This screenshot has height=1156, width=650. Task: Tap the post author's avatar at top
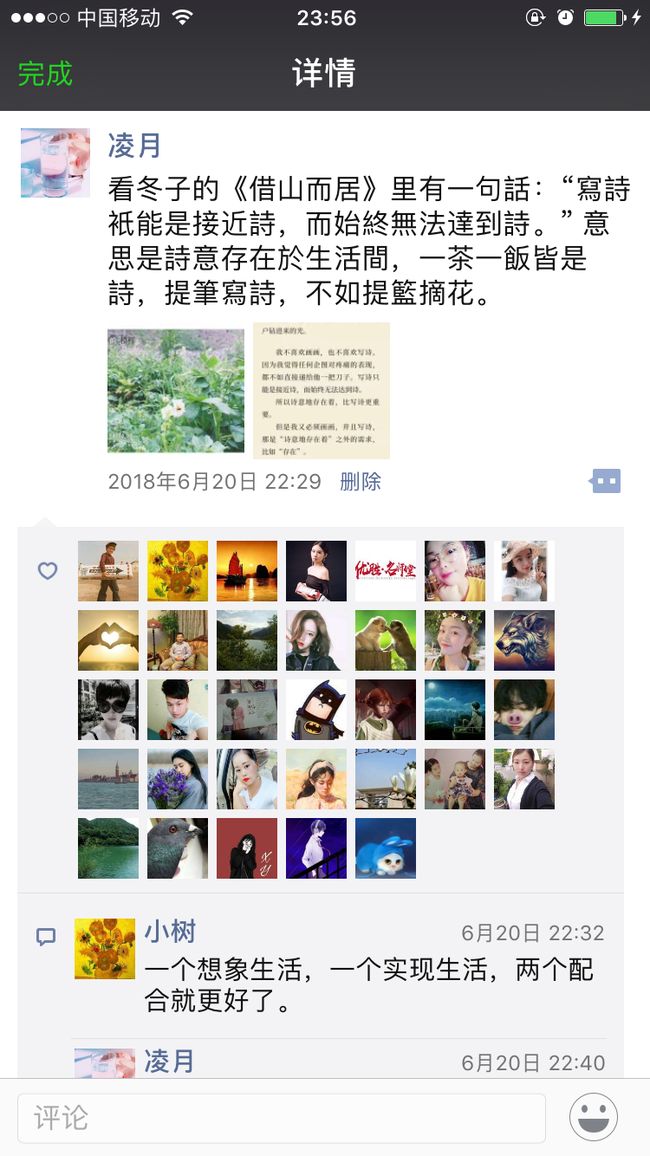click(x=55, y=163)
